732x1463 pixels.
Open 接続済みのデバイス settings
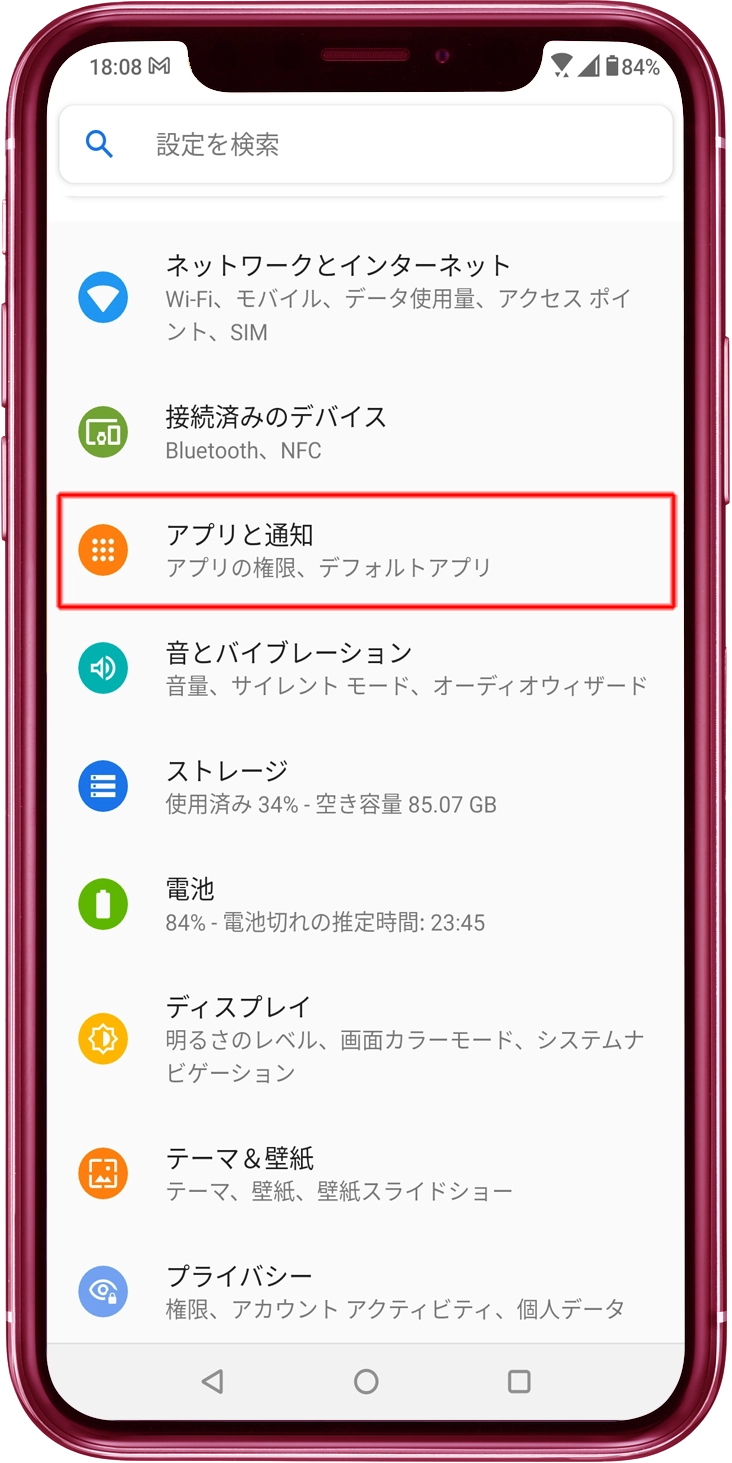365,432
